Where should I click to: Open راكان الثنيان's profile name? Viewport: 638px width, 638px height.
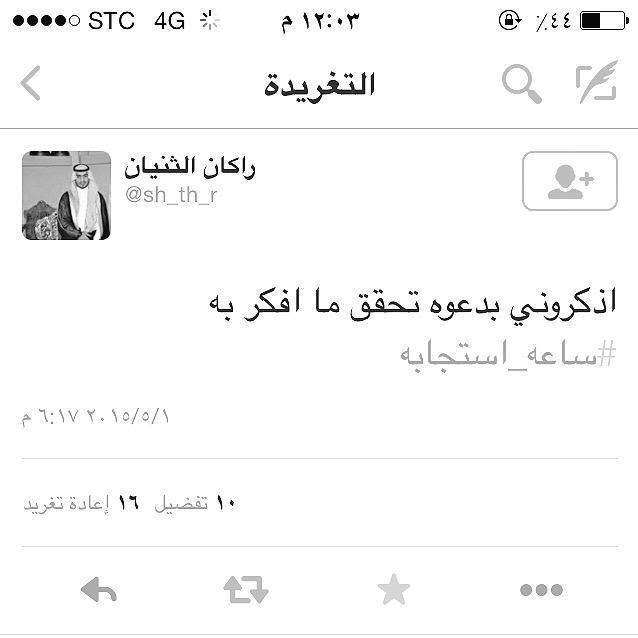point(190,167)
